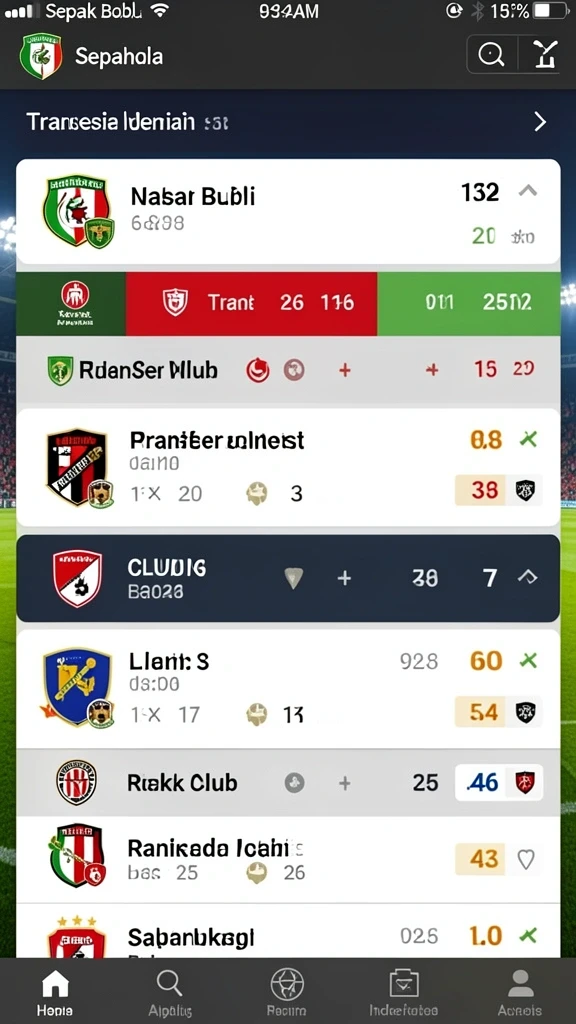Open the Rtakk Club row
Image resolution: width=576 pixels, height=1024 pixels.
click(x=288, y=782)
